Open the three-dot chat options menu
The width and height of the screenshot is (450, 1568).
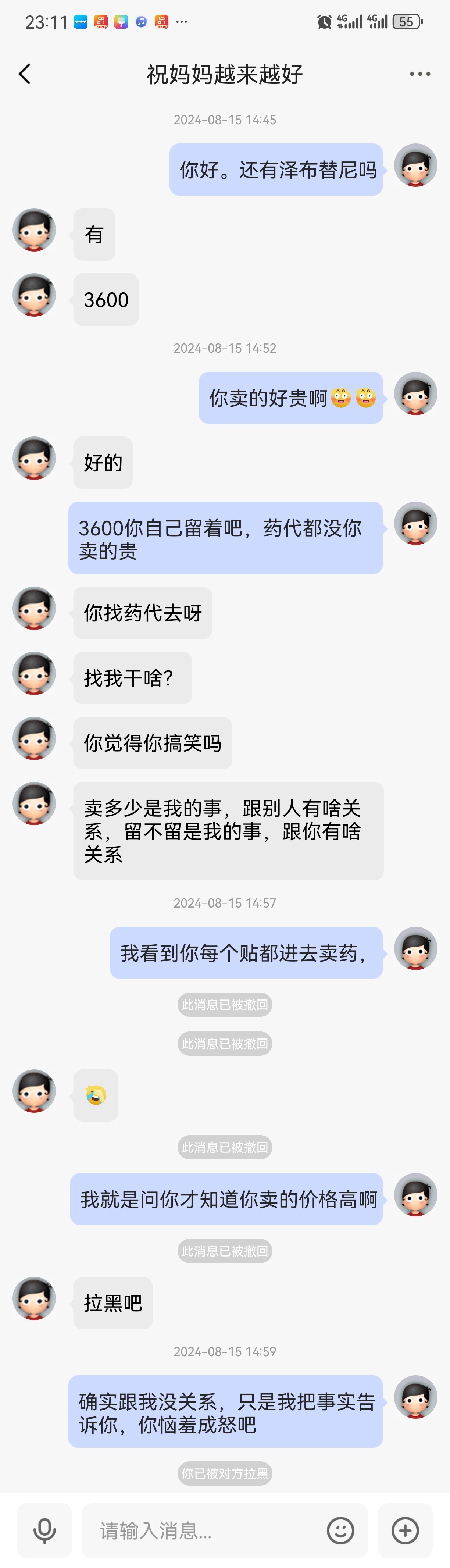point(419,74)
